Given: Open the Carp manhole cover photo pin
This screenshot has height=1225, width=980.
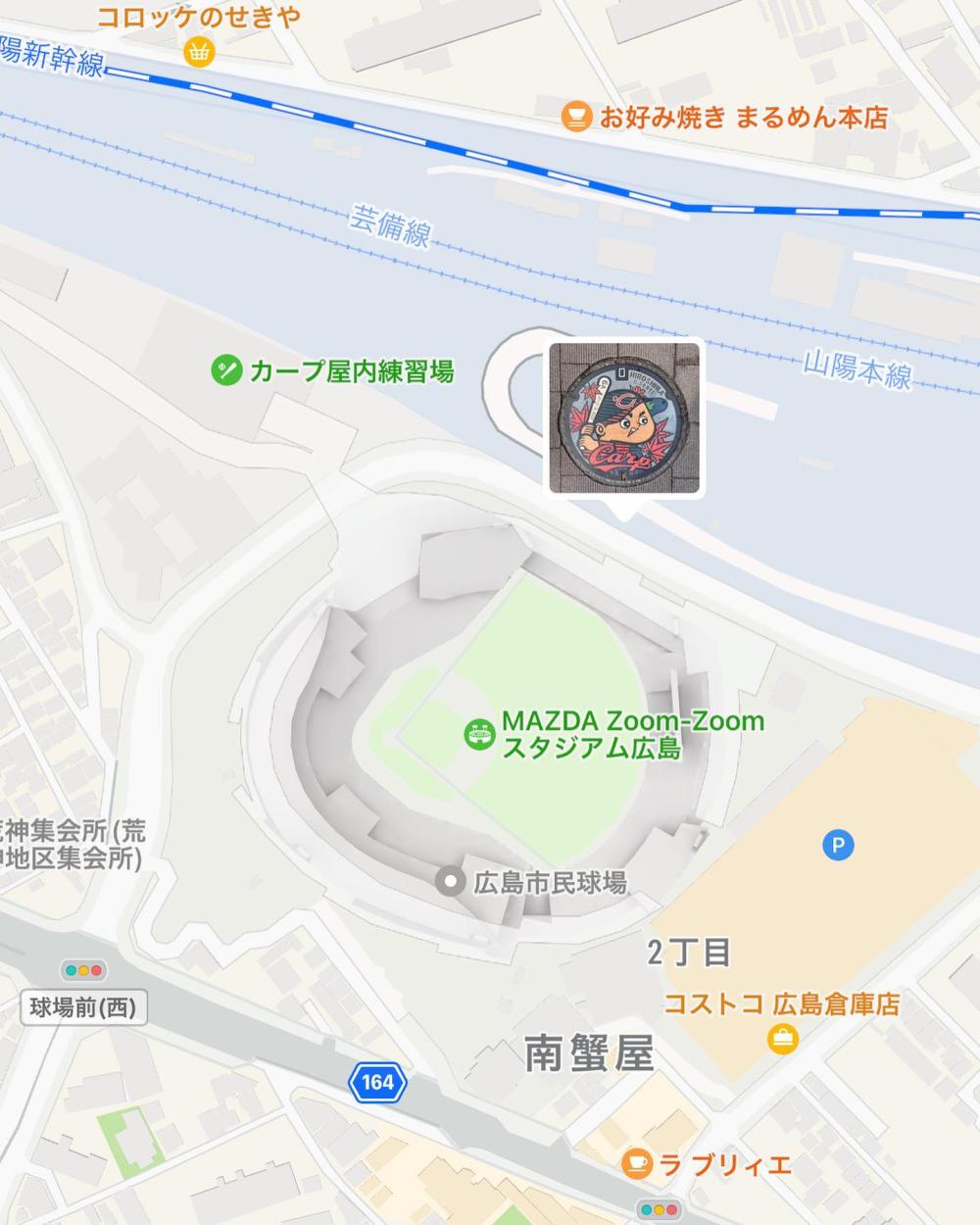Looking at the screenshot, I should pyautogui.click(x=624, y=418).
